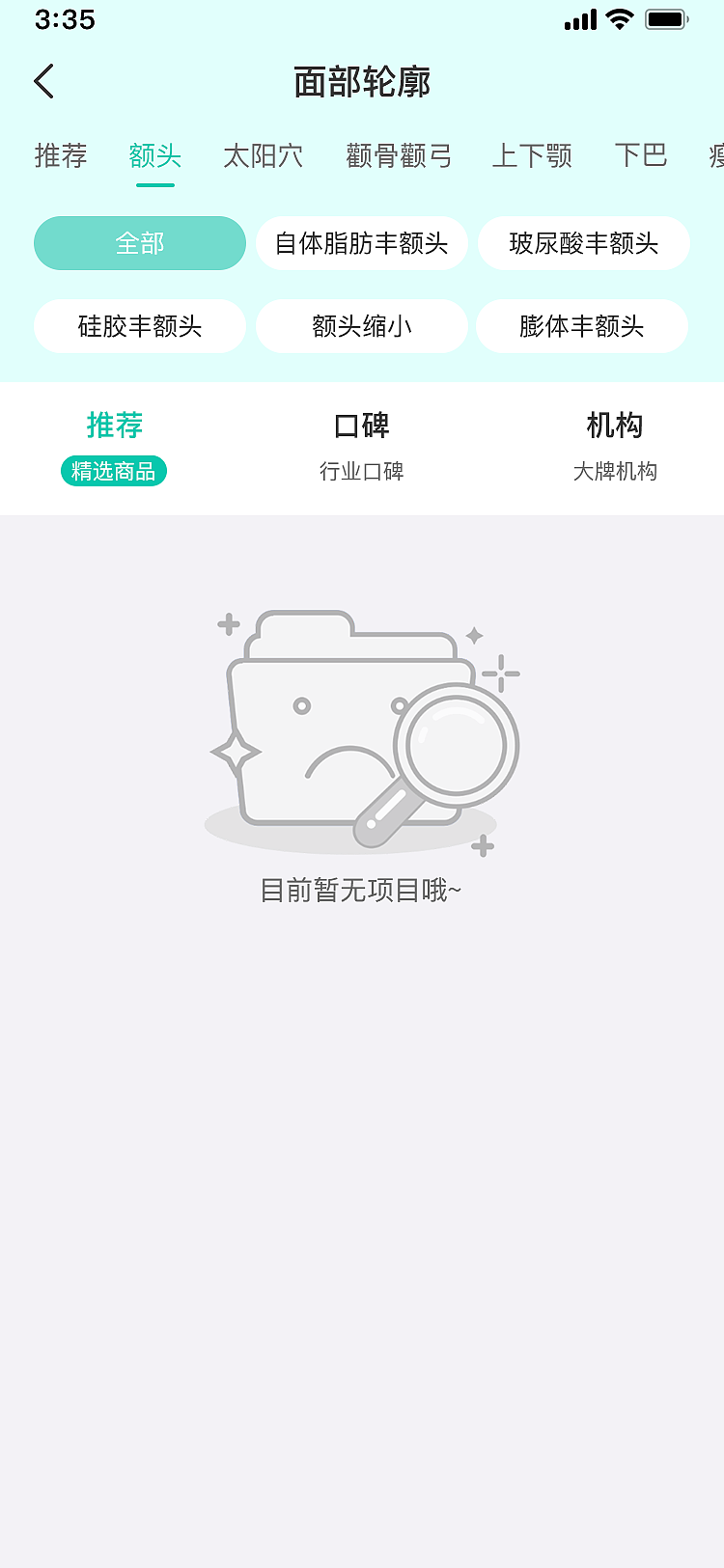
Task: Tap the green 精选商品 badge under 推荐
Action: point(114,470)
